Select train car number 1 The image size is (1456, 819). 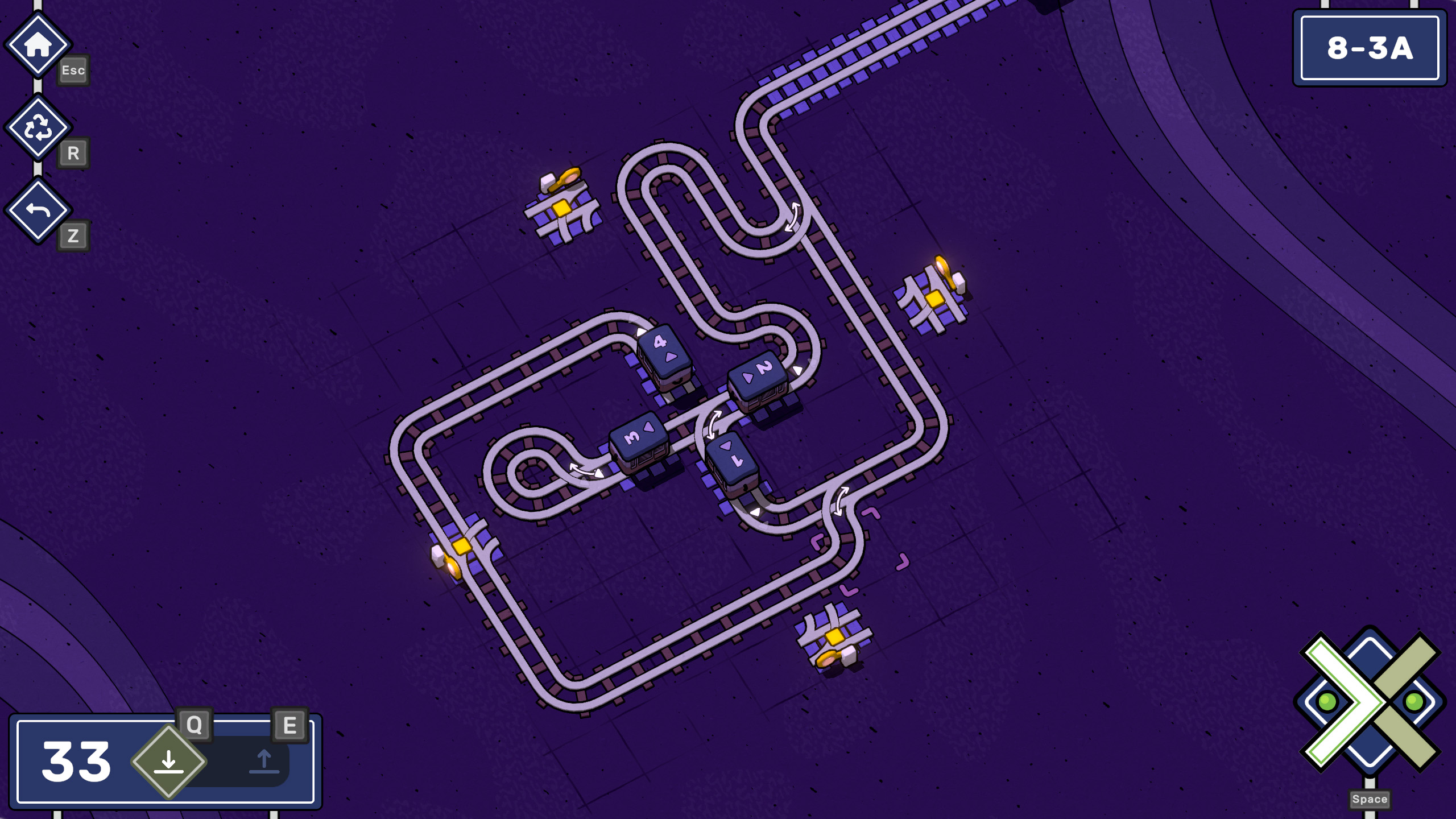732,459
